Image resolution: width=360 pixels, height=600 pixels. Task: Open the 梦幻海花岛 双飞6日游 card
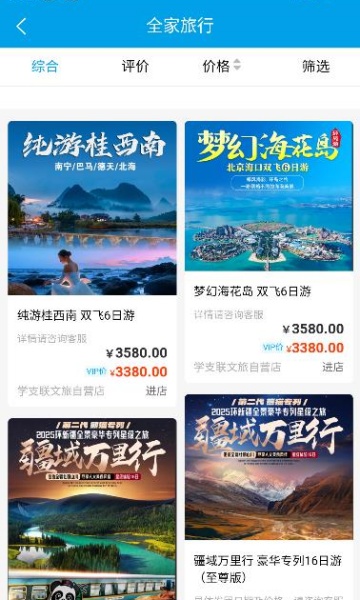point(269,252)
